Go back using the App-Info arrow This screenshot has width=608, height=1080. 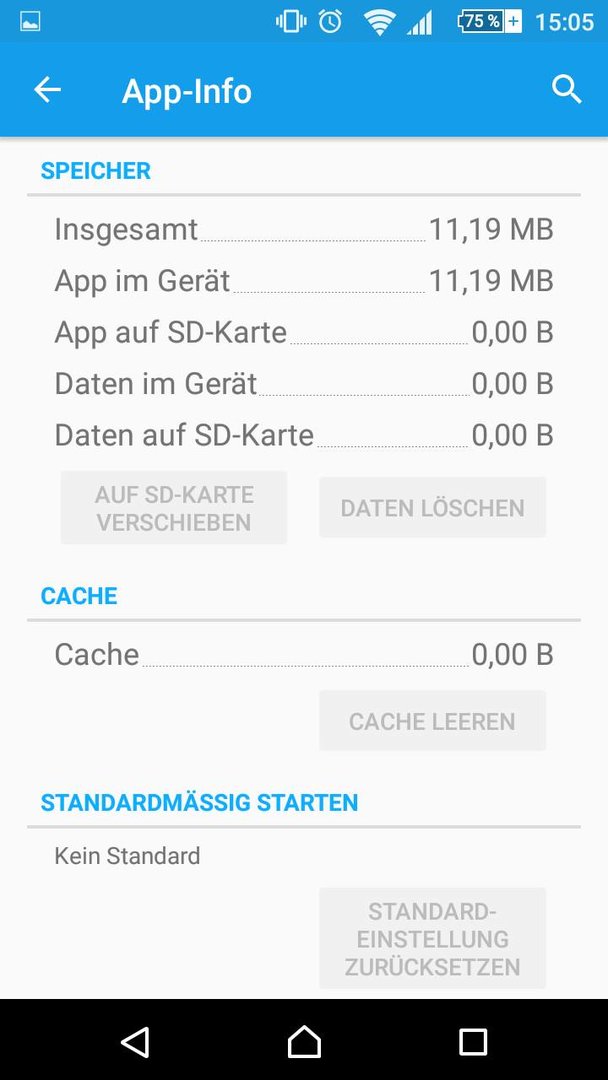click(x=48, y=90)
